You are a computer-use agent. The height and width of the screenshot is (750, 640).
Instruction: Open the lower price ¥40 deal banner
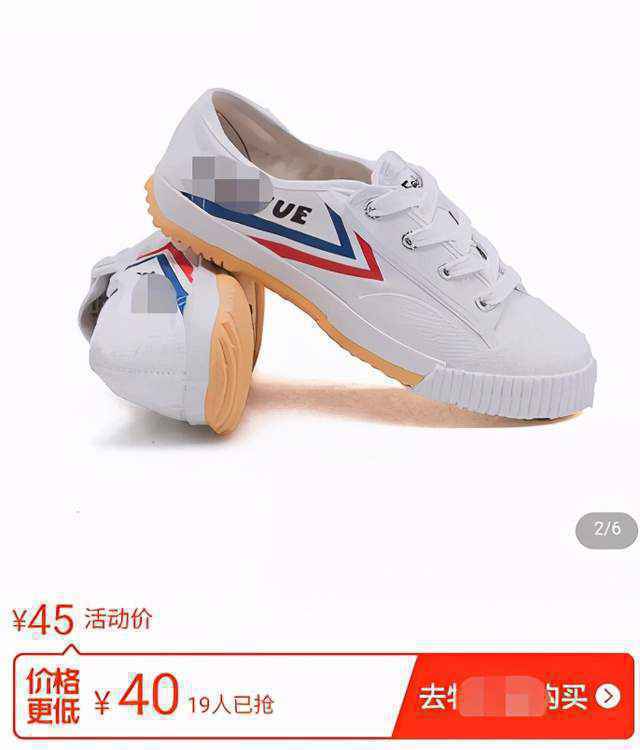coord(200,695)
